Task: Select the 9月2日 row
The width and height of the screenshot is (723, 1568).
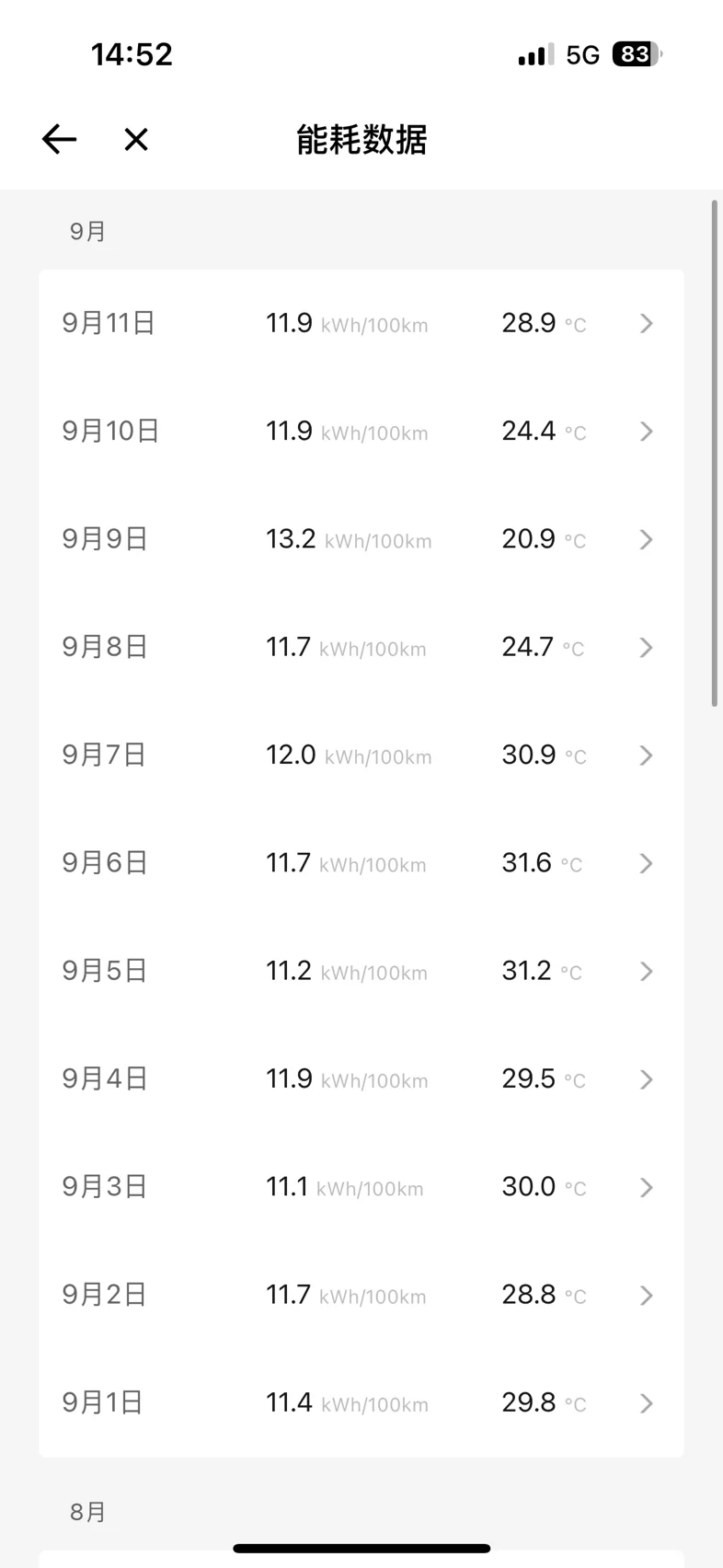Action: click(x=361, y=1295)
